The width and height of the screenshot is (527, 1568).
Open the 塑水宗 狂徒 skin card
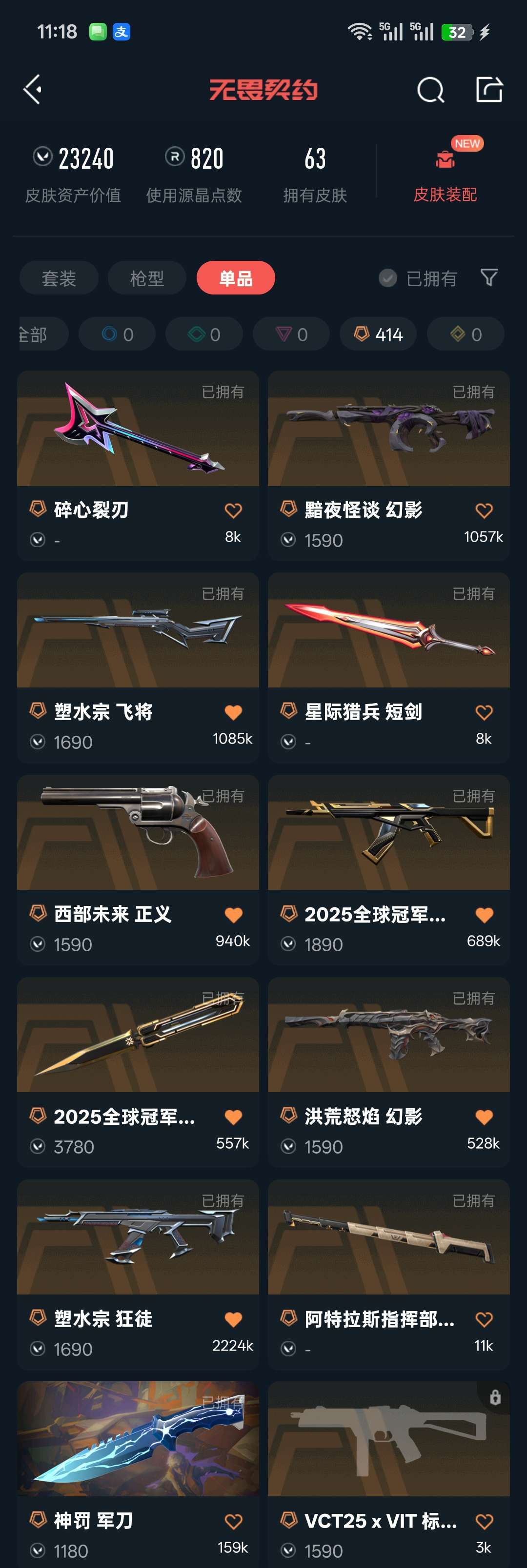point(138,1274)
